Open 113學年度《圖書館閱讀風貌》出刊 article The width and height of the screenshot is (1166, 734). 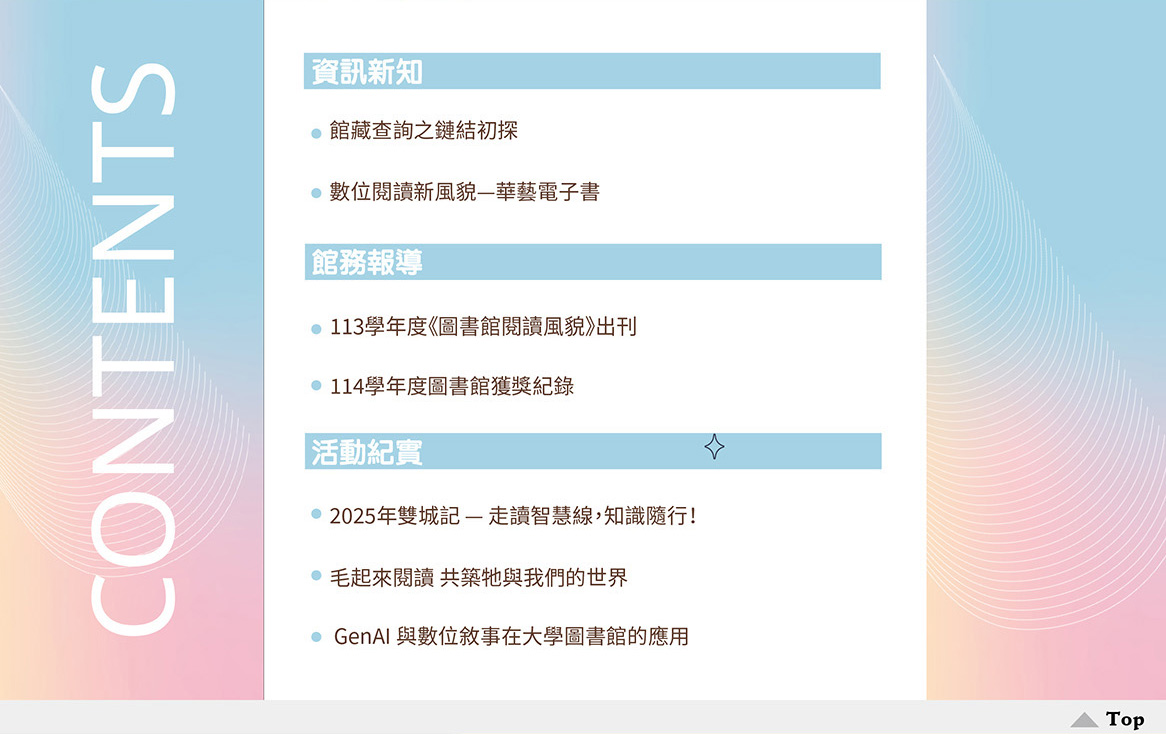tap(483, 327)
